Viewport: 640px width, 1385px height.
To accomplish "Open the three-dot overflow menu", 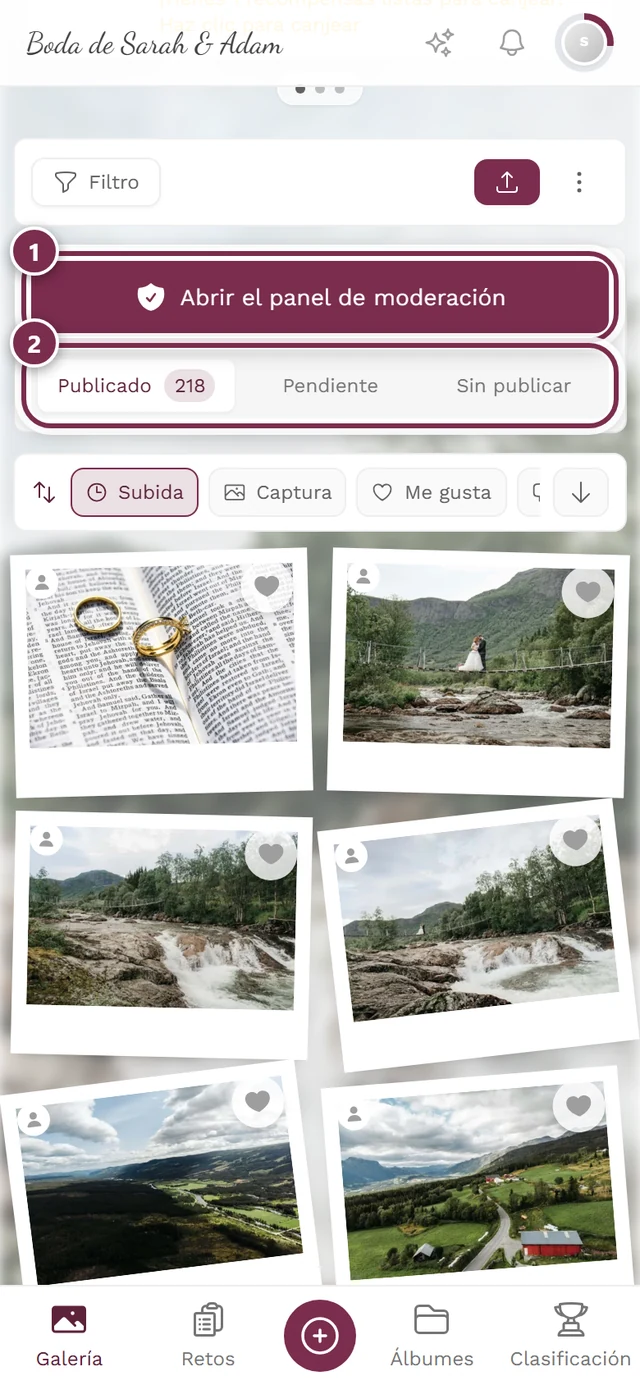I will pyautogui.click(x=579, y=182).
